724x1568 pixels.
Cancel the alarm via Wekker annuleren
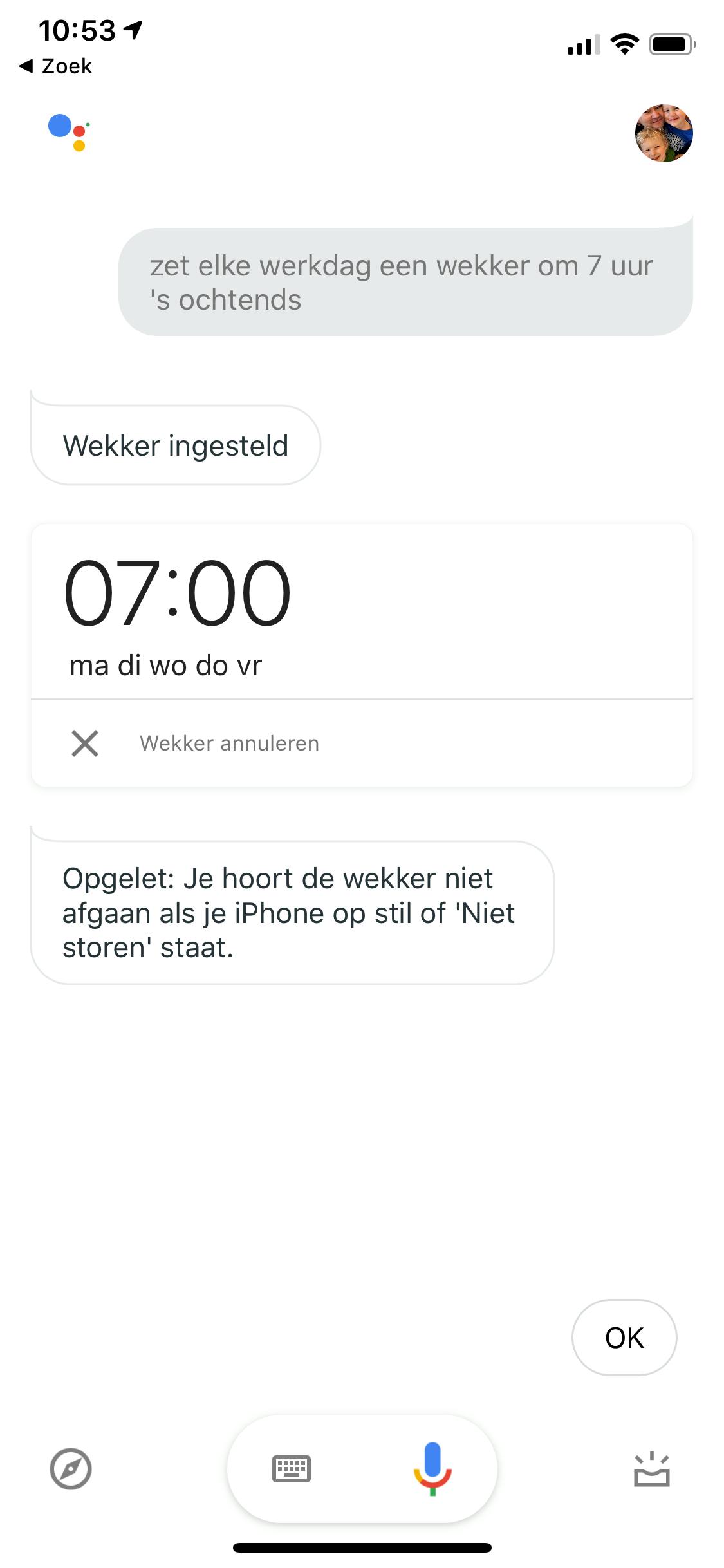228,743
